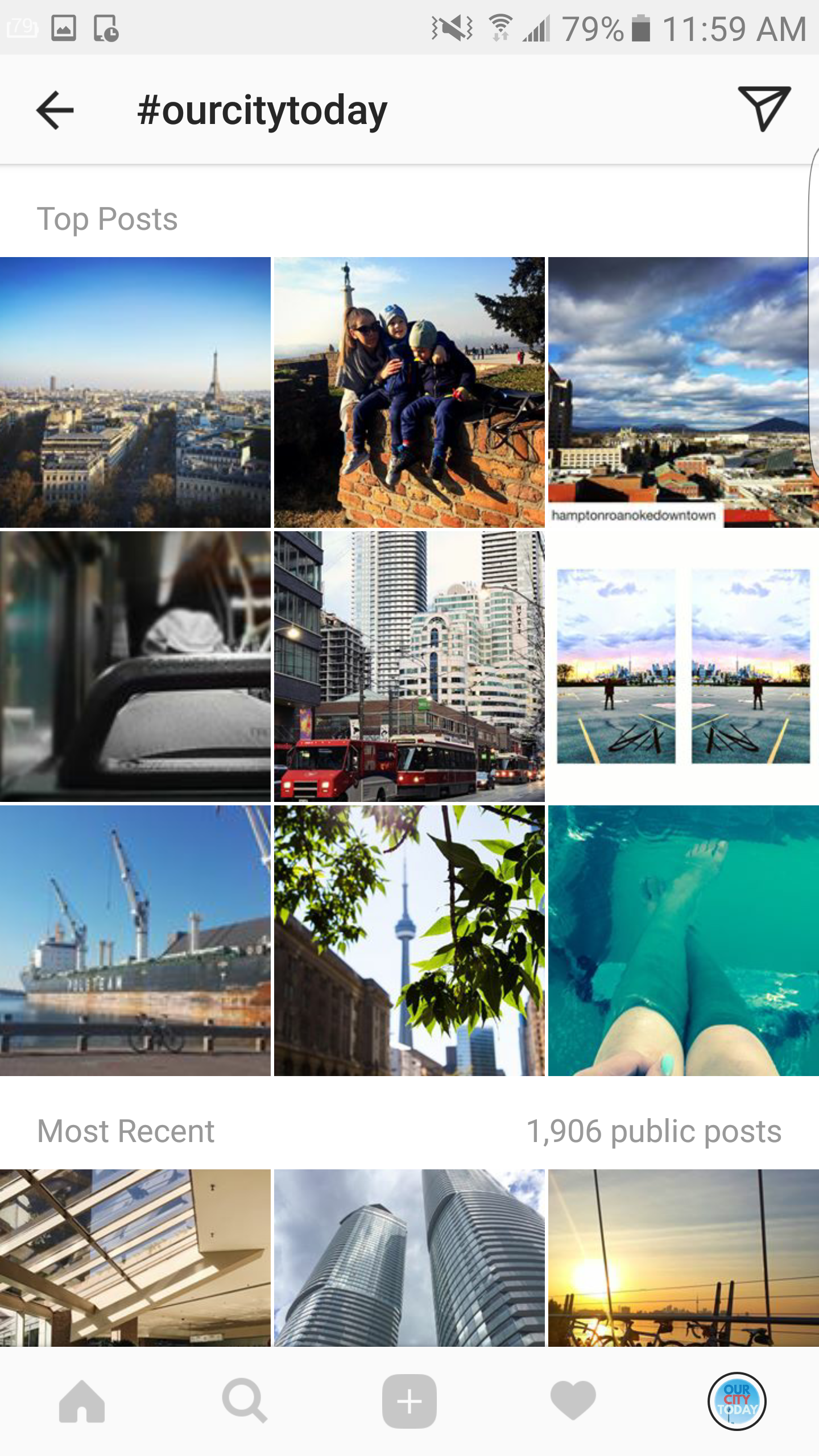
Task: Open the recent glass roof post
Action: coord(135,1257)
